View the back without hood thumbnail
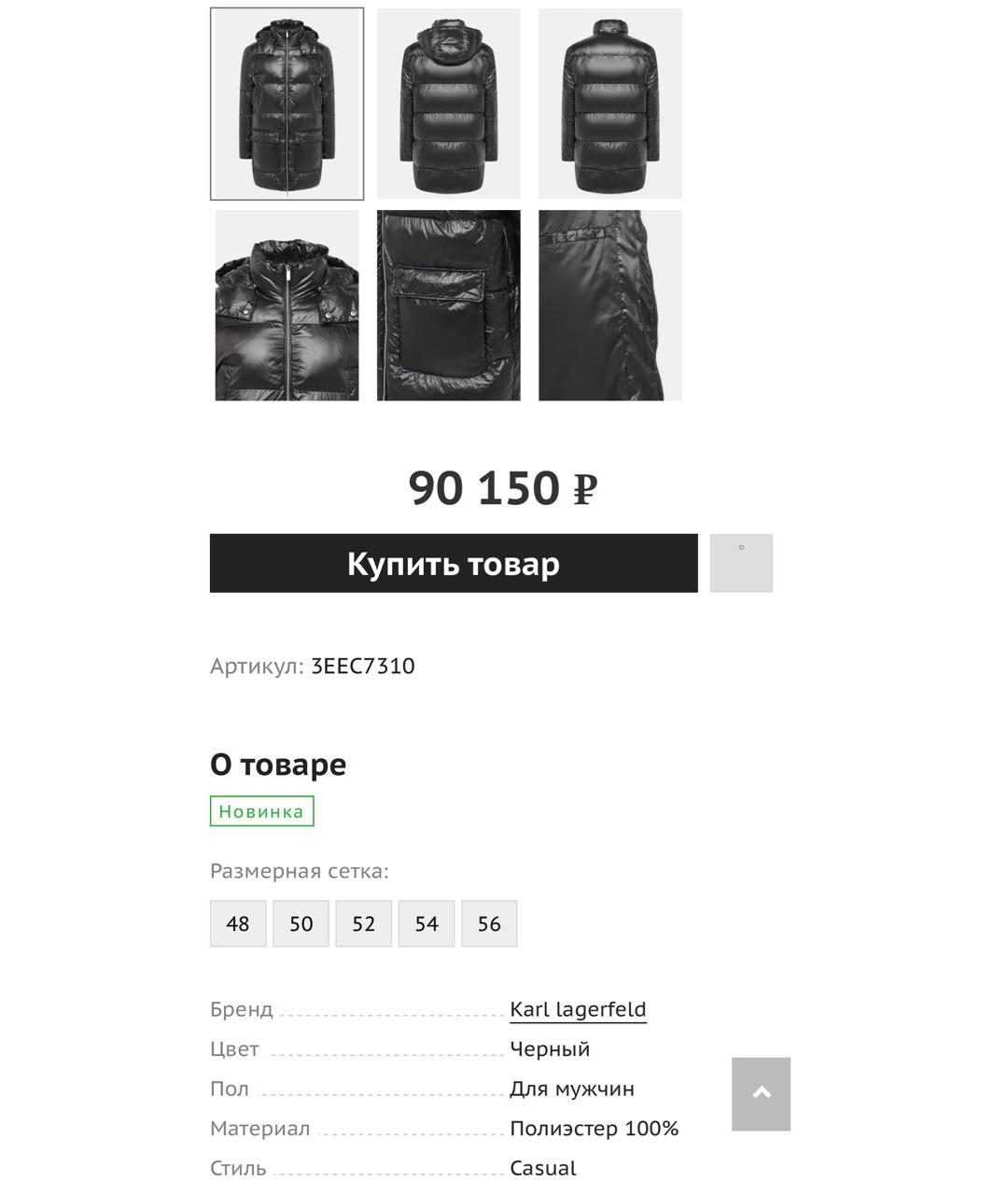 [x=610, y=104]
